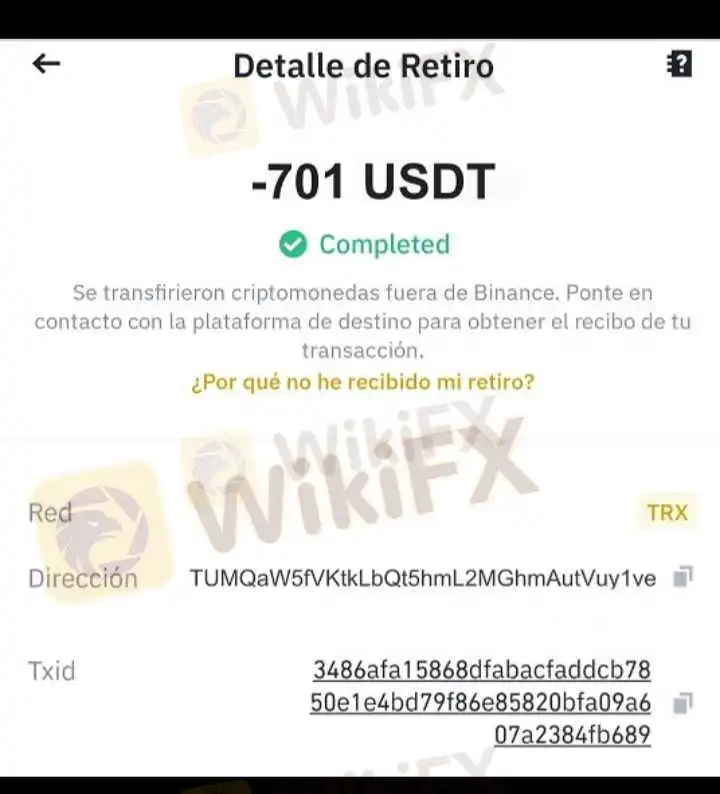Open the underlined Txid transaction link

click(481, 702)
